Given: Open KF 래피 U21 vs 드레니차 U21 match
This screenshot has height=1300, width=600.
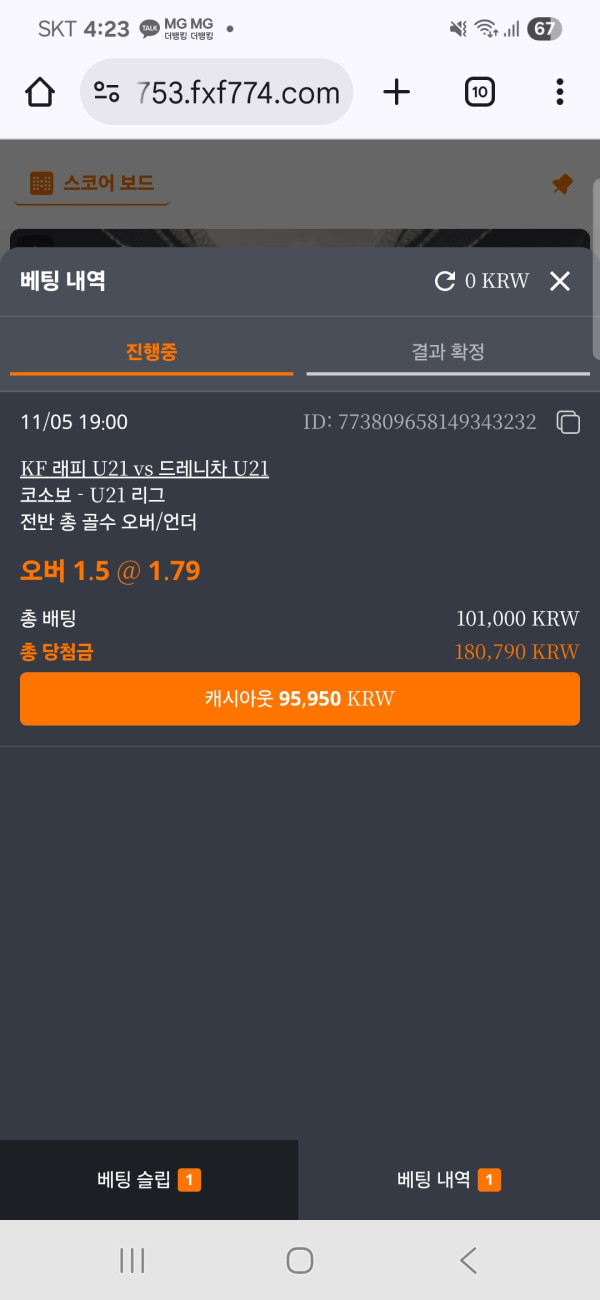Looking at the screenshot, I should click(145, 469).
